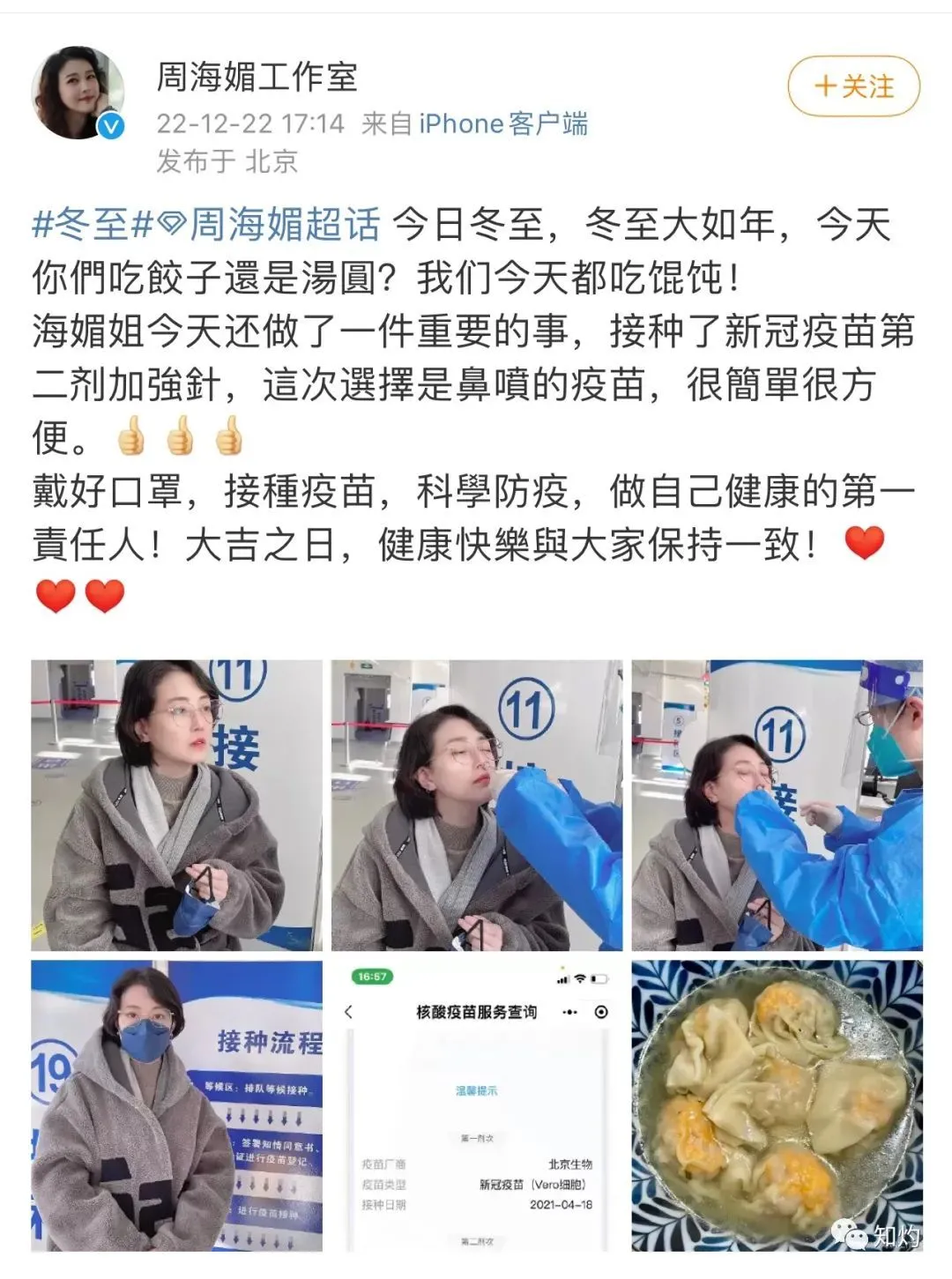
Task: Follow 周海媚工作室 with the 关注 button
Action: point(853,86)
